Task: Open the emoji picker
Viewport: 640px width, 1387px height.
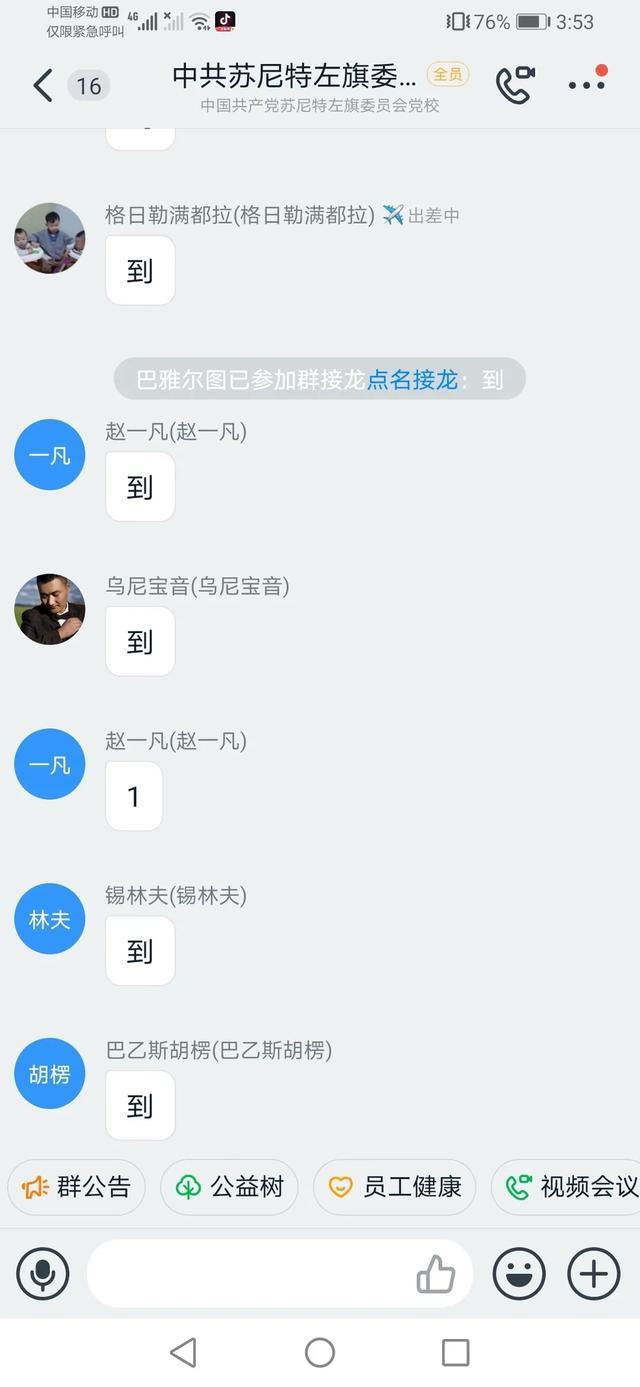Action: pos(519,1274)
